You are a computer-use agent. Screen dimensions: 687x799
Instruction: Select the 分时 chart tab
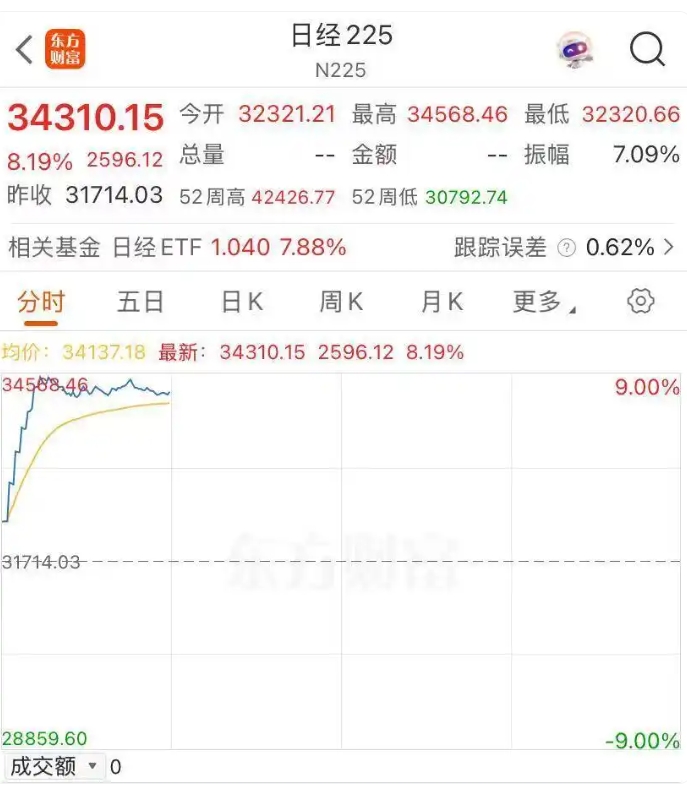[x=41, y=301]
